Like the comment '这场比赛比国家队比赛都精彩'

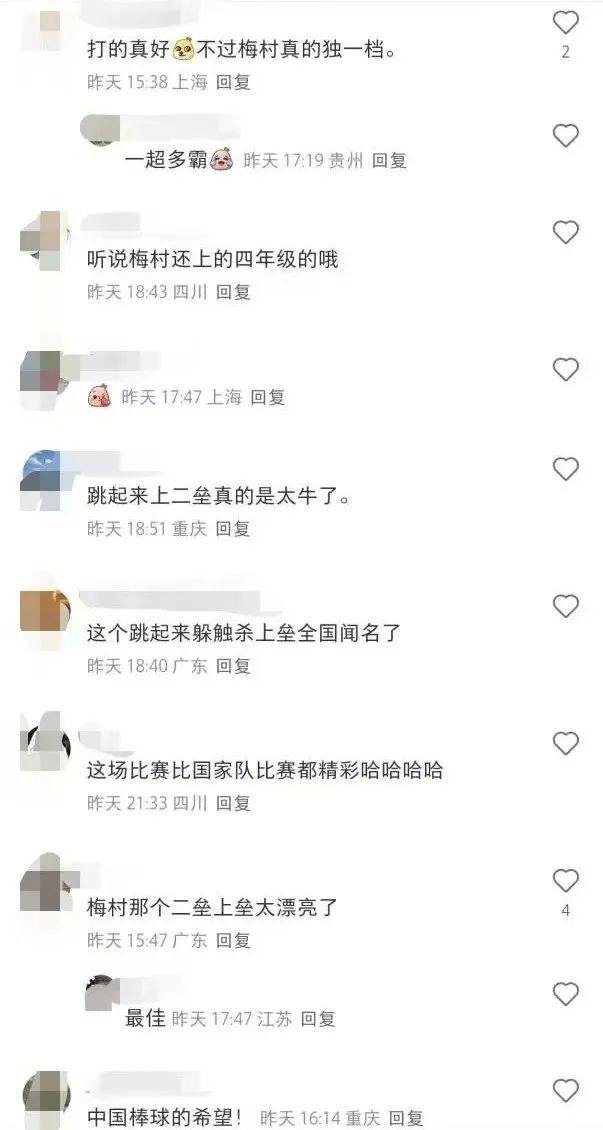point(566,743)
